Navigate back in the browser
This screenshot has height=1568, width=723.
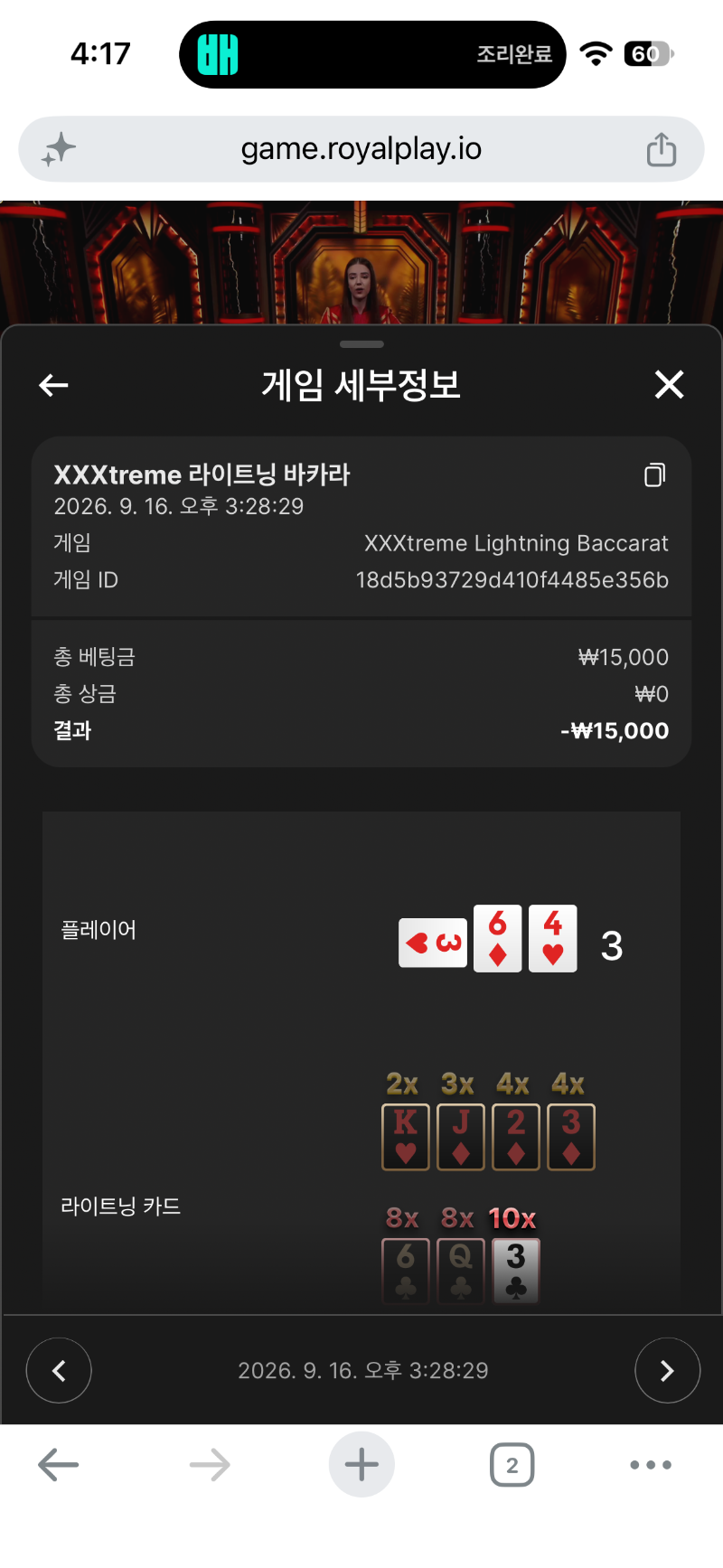click(x=59, y=1465)
